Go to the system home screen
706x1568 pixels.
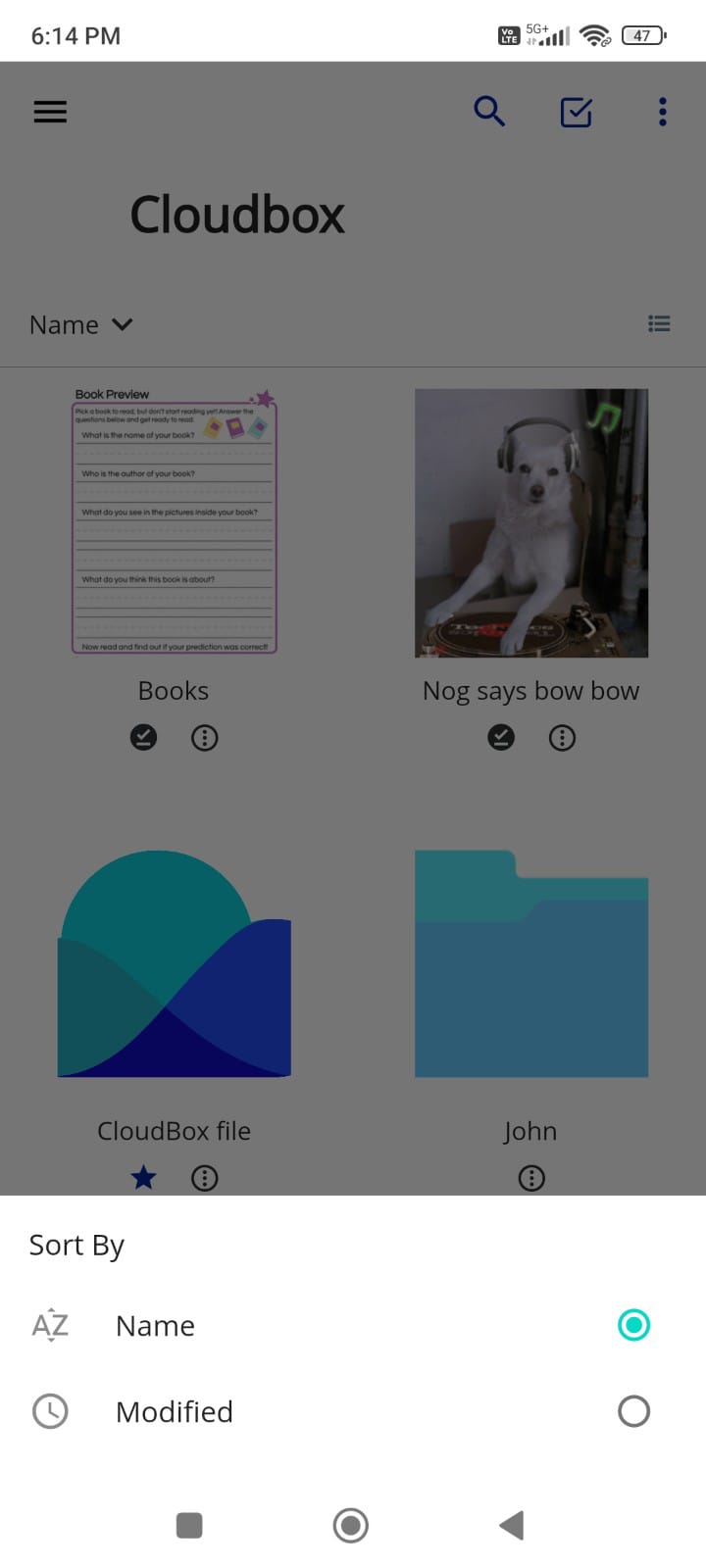click(x=350, y=1525)
